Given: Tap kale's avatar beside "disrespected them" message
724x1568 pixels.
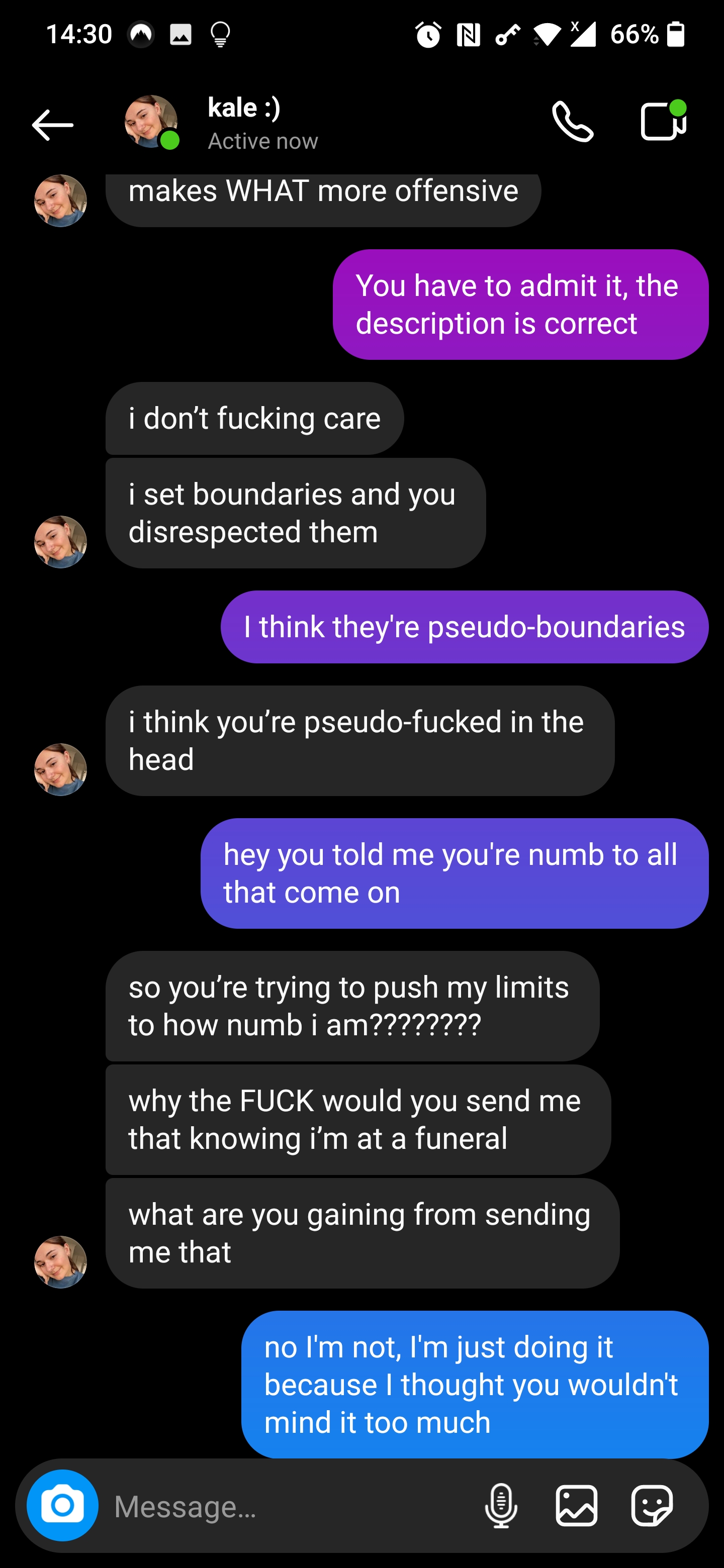Looking at the screenshot, I should (x=60, y=542).
